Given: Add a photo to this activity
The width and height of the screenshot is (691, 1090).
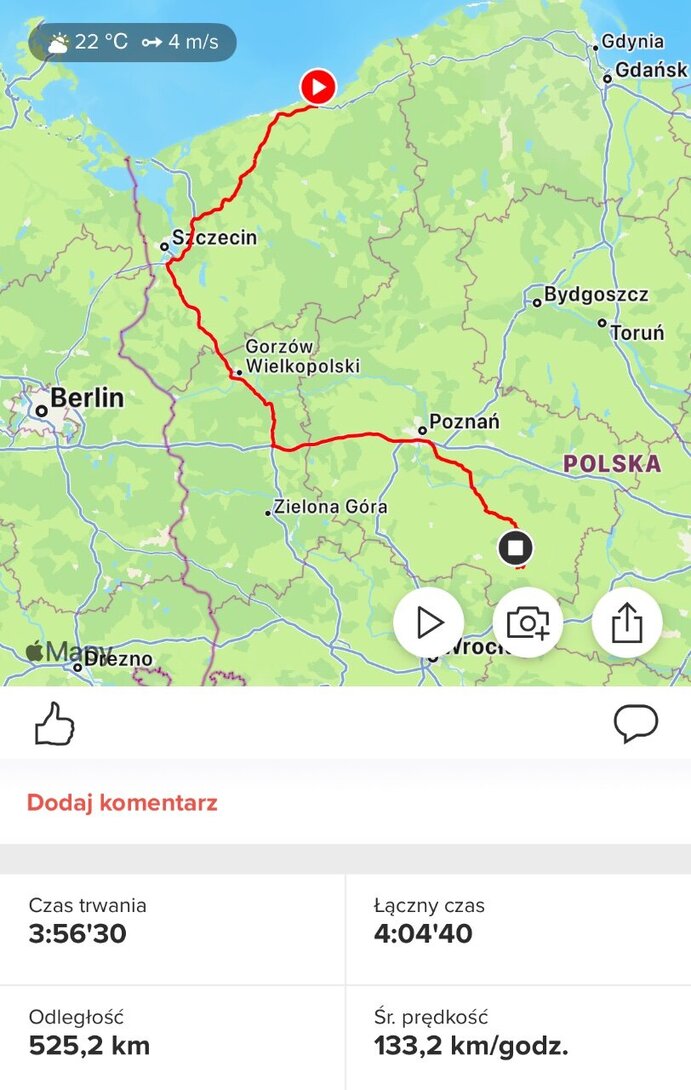Looking at the screenshot, I should click(528, 623).
